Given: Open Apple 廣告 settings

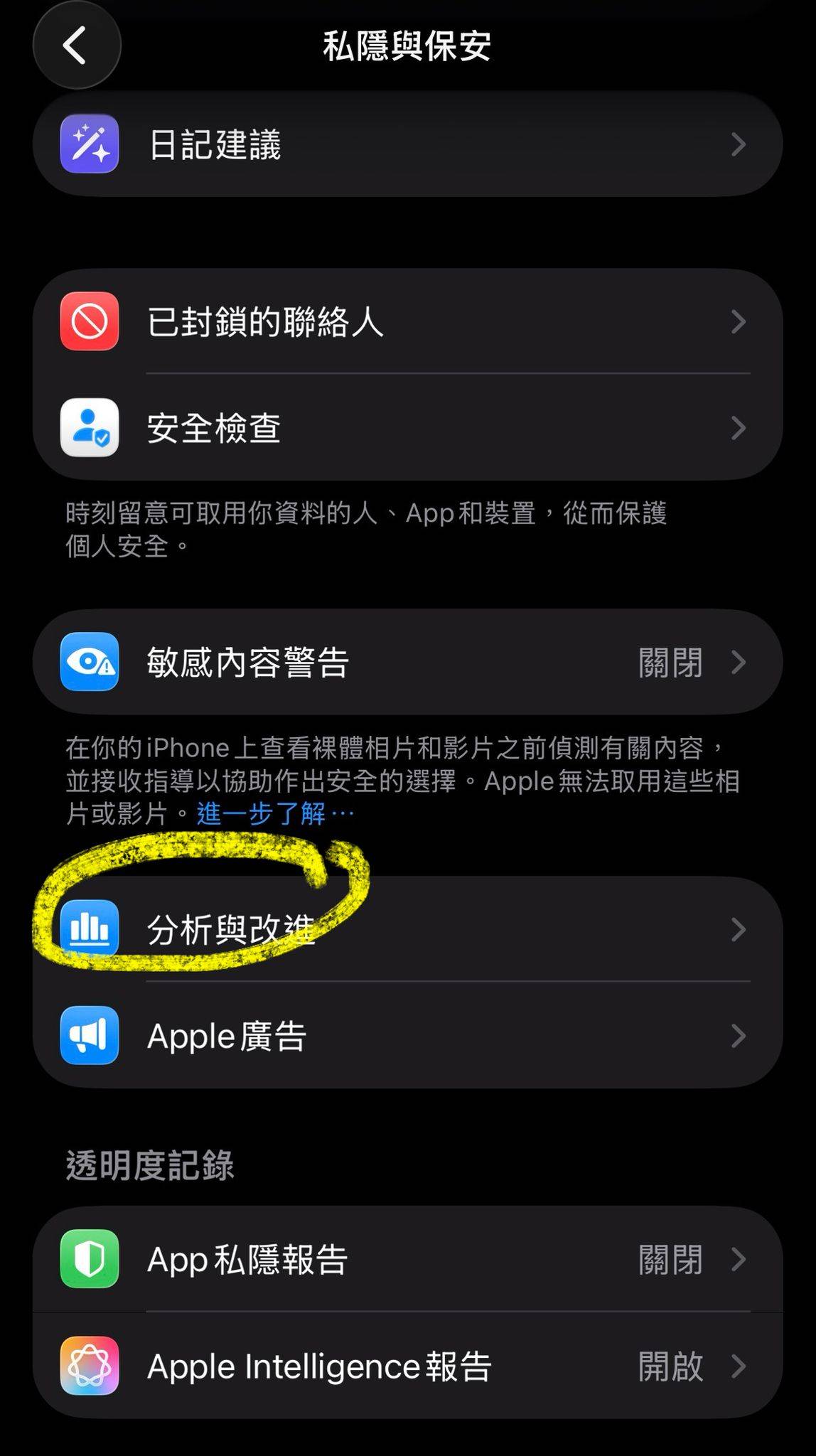Looking at the screenshot, I should pos(407,1036).
